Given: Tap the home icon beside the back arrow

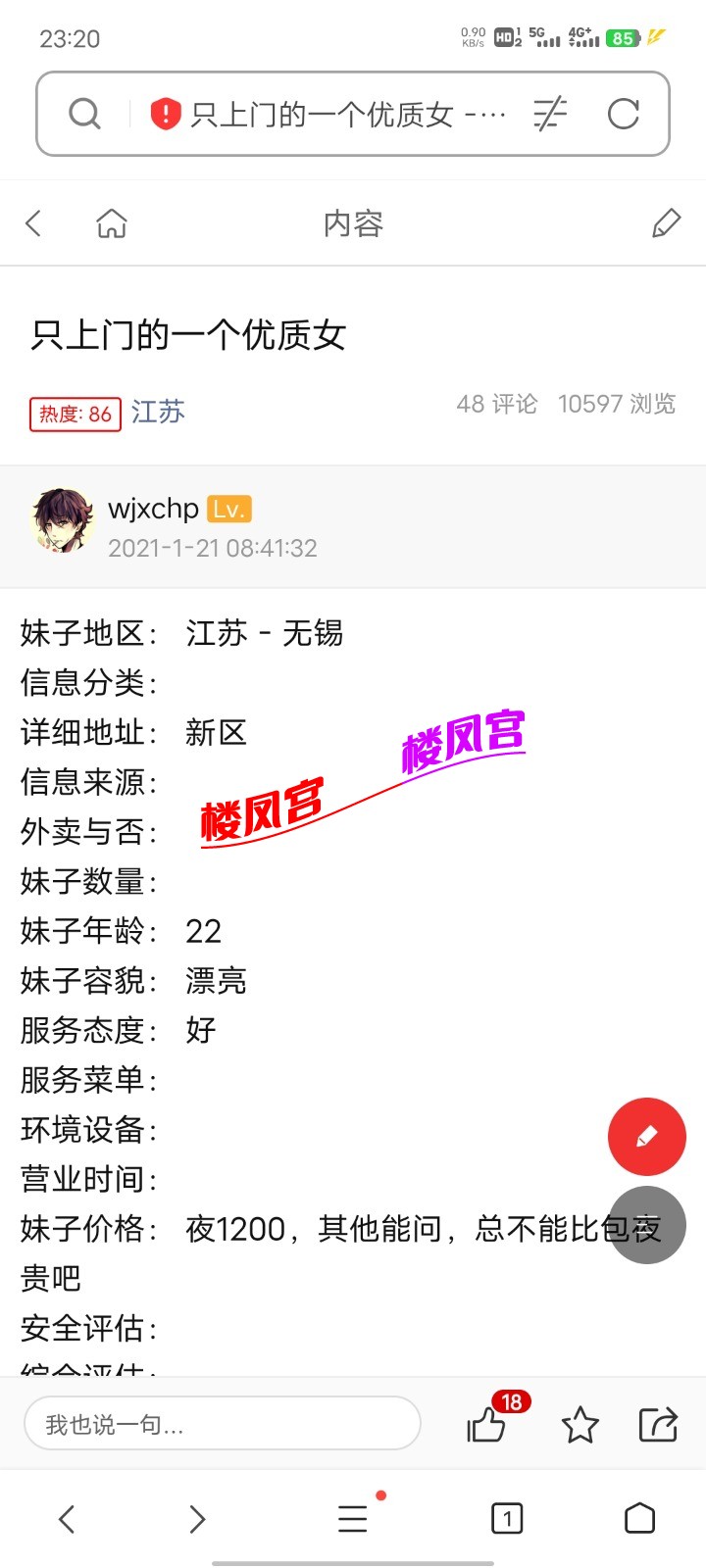Looking at the screenshot, I should (x=112, y=222).
